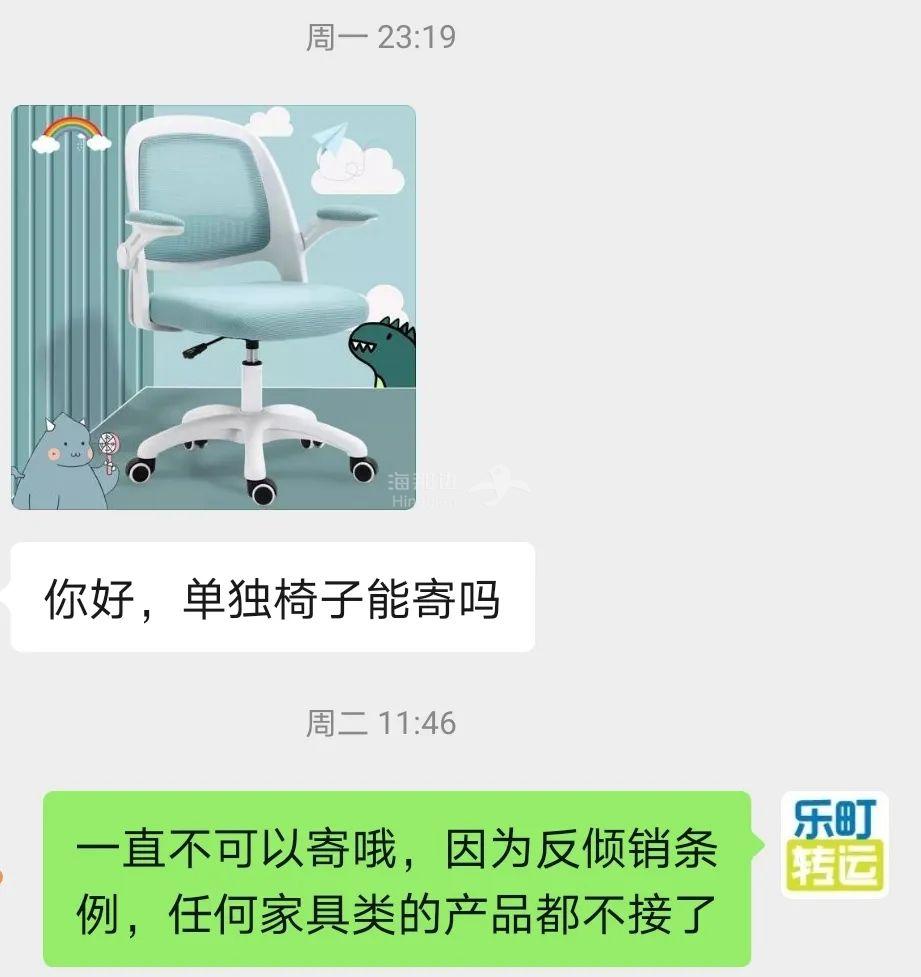Open the 乐町转运 avatar profile
921x977 pixels.
click(x=834, y=845)
